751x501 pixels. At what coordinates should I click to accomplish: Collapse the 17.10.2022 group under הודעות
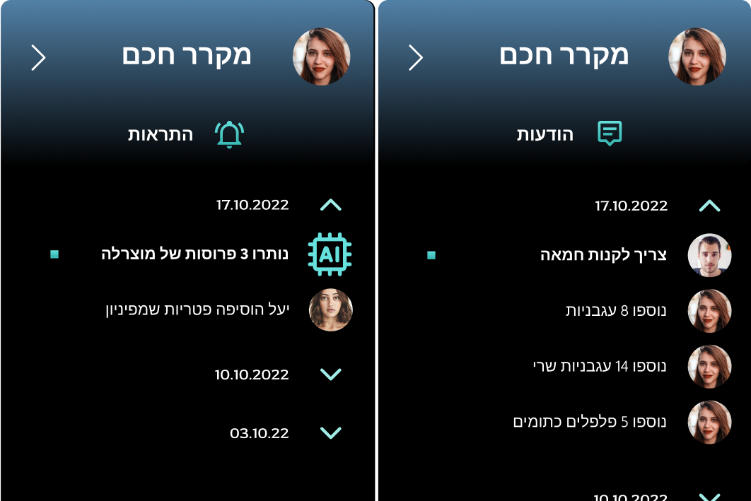[709, 206]
